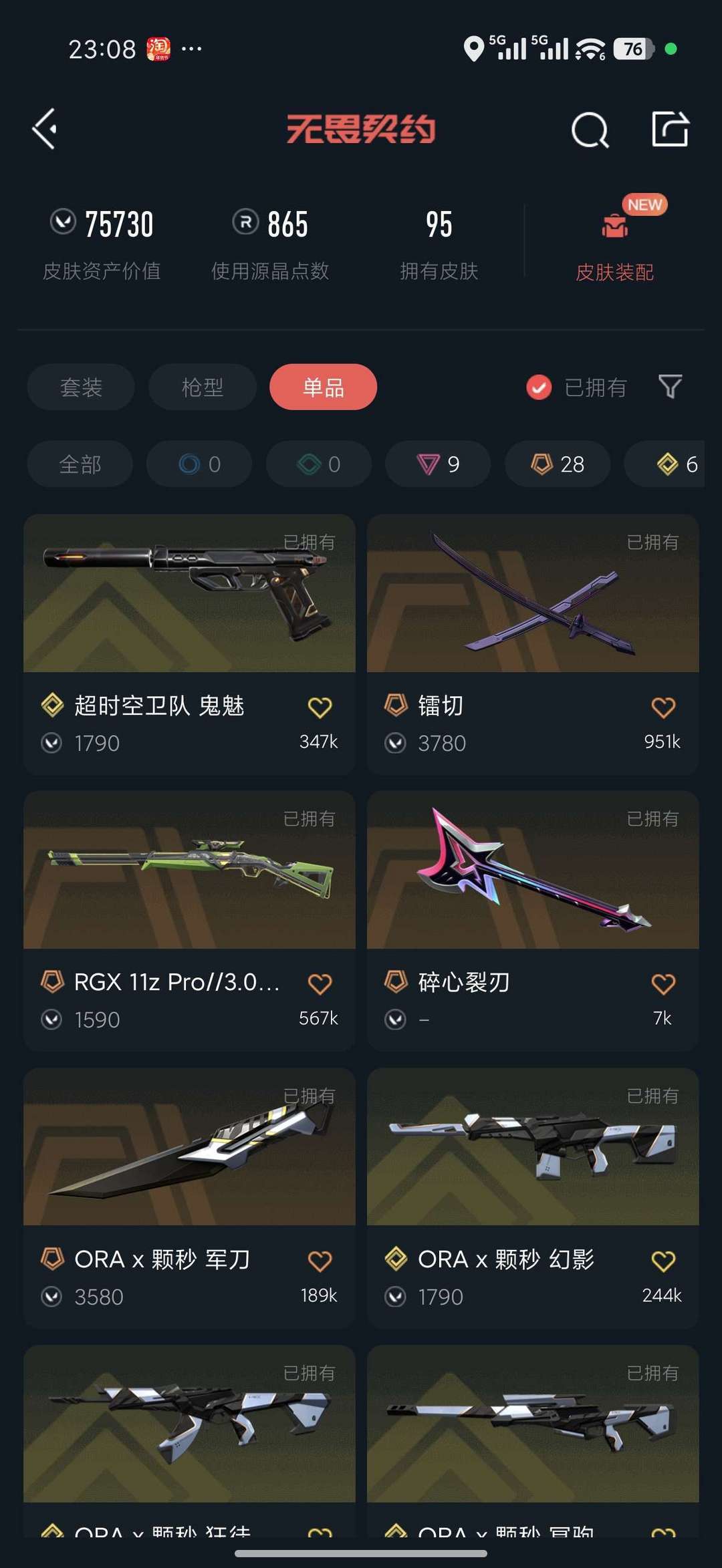Viewport: 722px width, 1568px height.
Task: Go back using the top-left arrow
Action: [x=45, y=129]
